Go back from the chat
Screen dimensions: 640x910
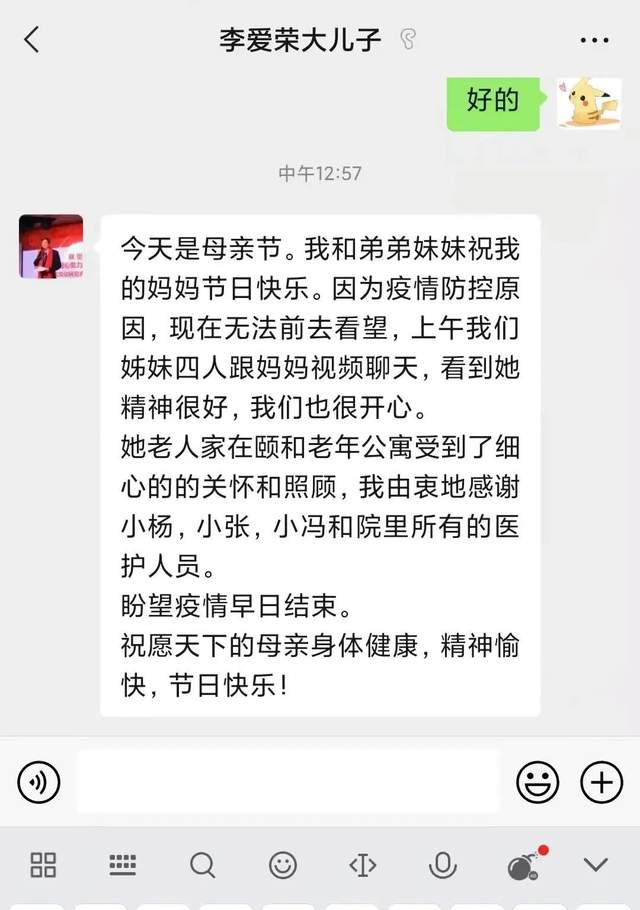click(32, 41)
